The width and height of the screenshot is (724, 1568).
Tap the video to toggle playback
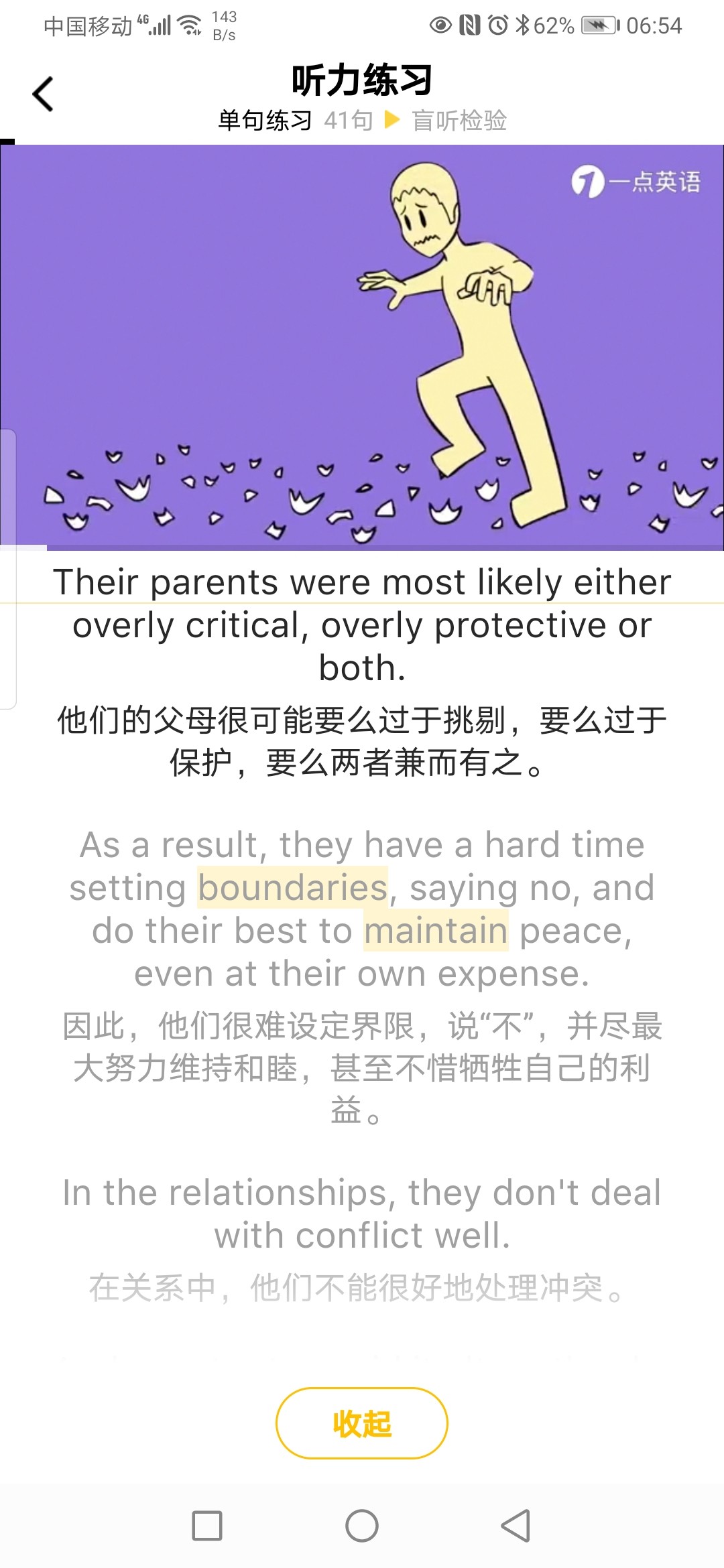pos(362,347)
